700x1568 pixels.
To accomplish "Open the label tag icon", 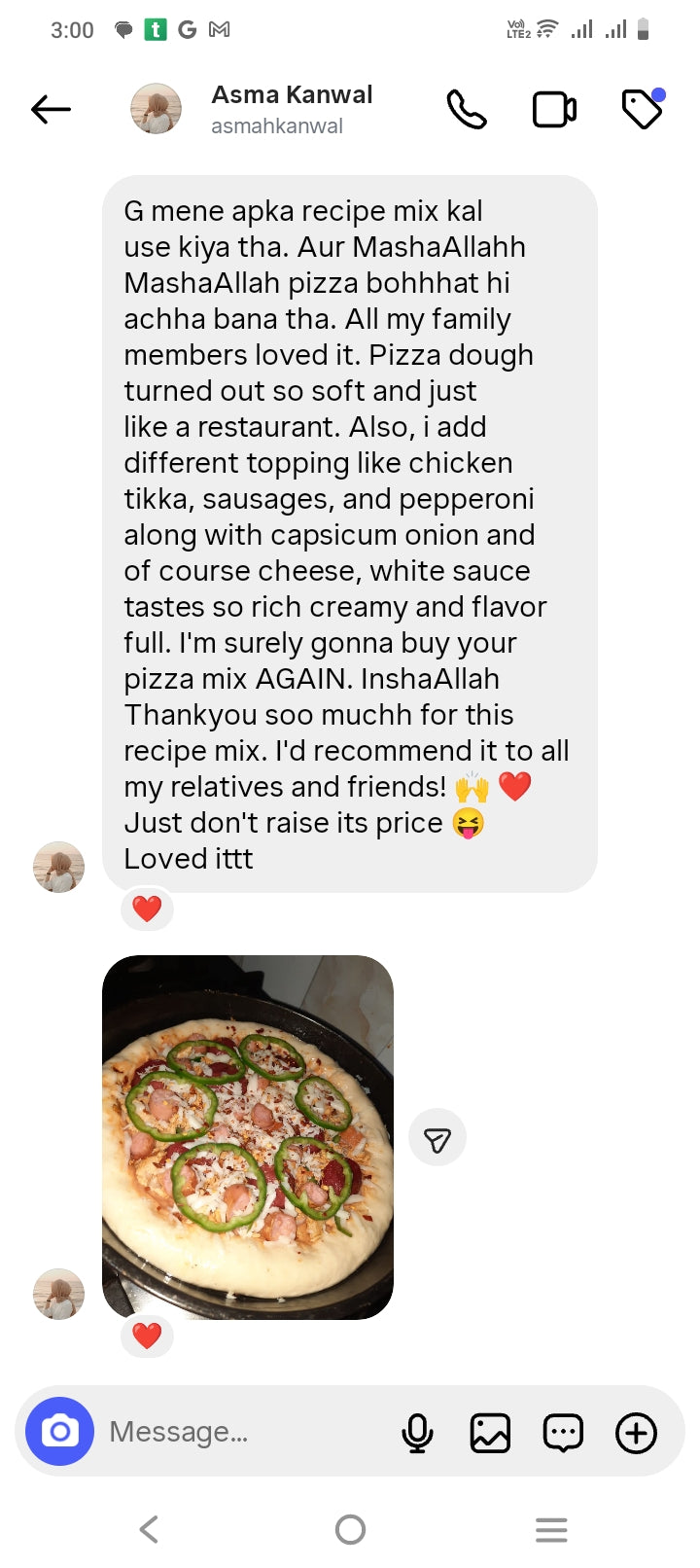I will tap(643, 109).
